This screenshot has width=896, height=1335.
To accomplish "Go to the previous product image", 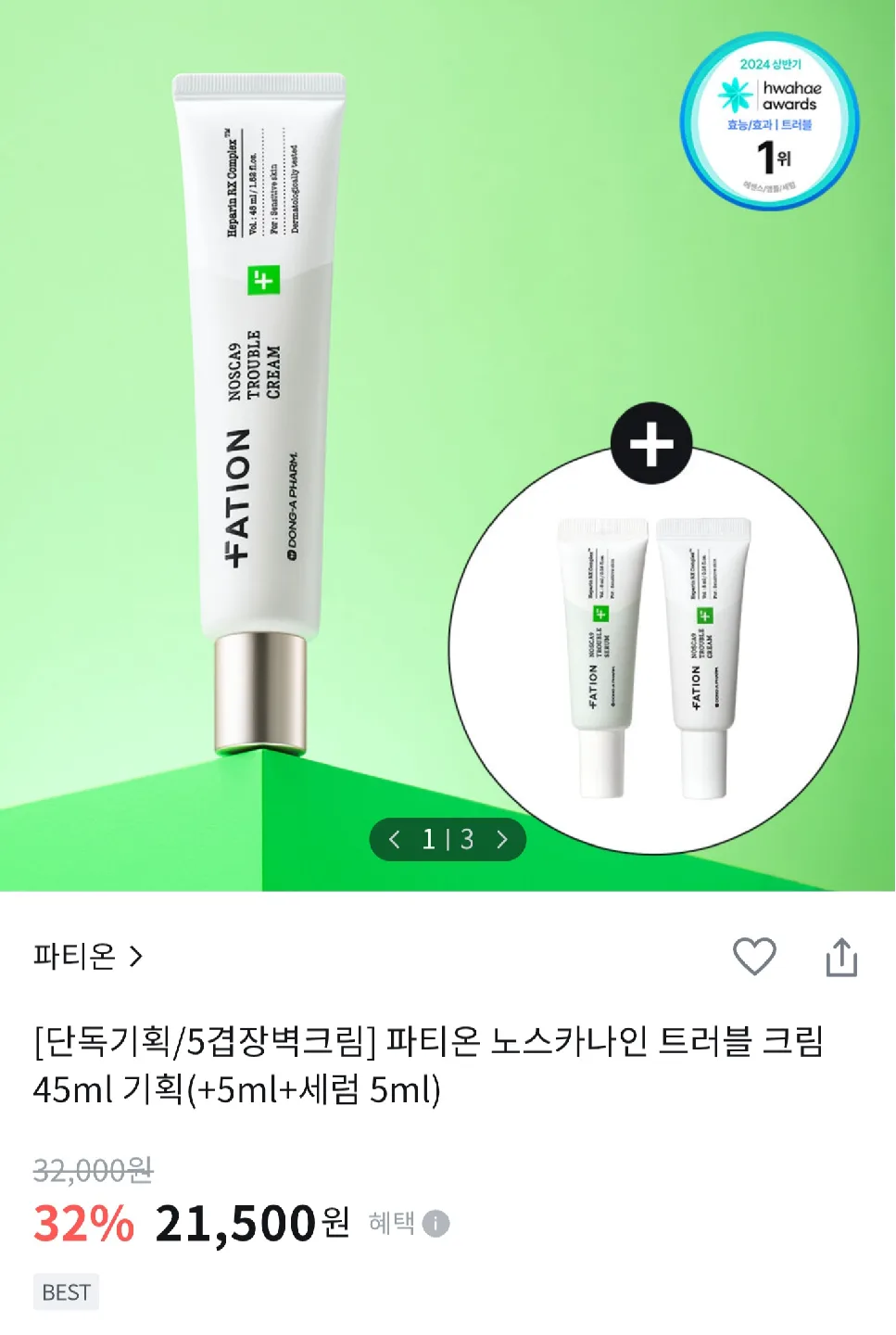I will 395,840.
